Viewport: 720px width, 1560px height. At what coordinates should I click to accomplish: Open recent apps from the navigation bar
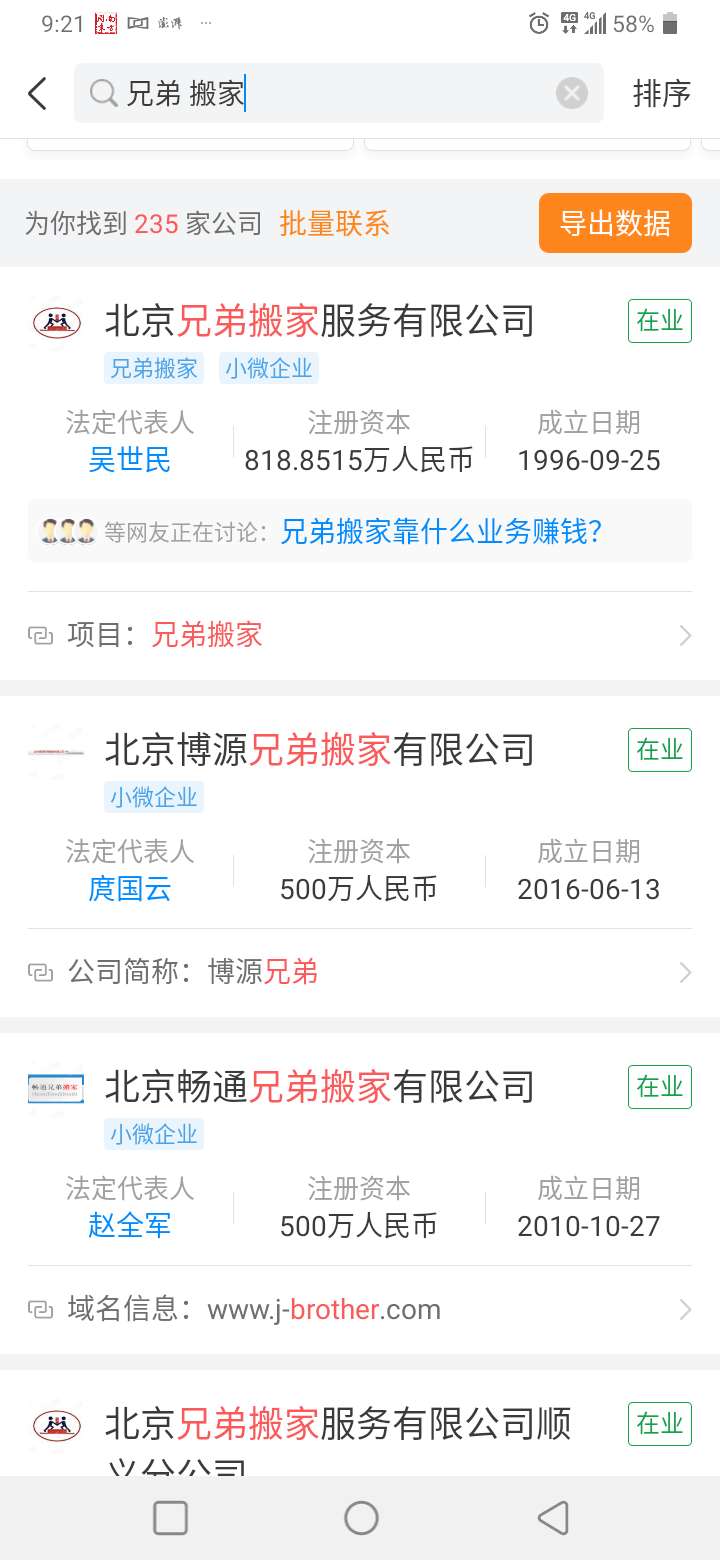pos(171,1518)
